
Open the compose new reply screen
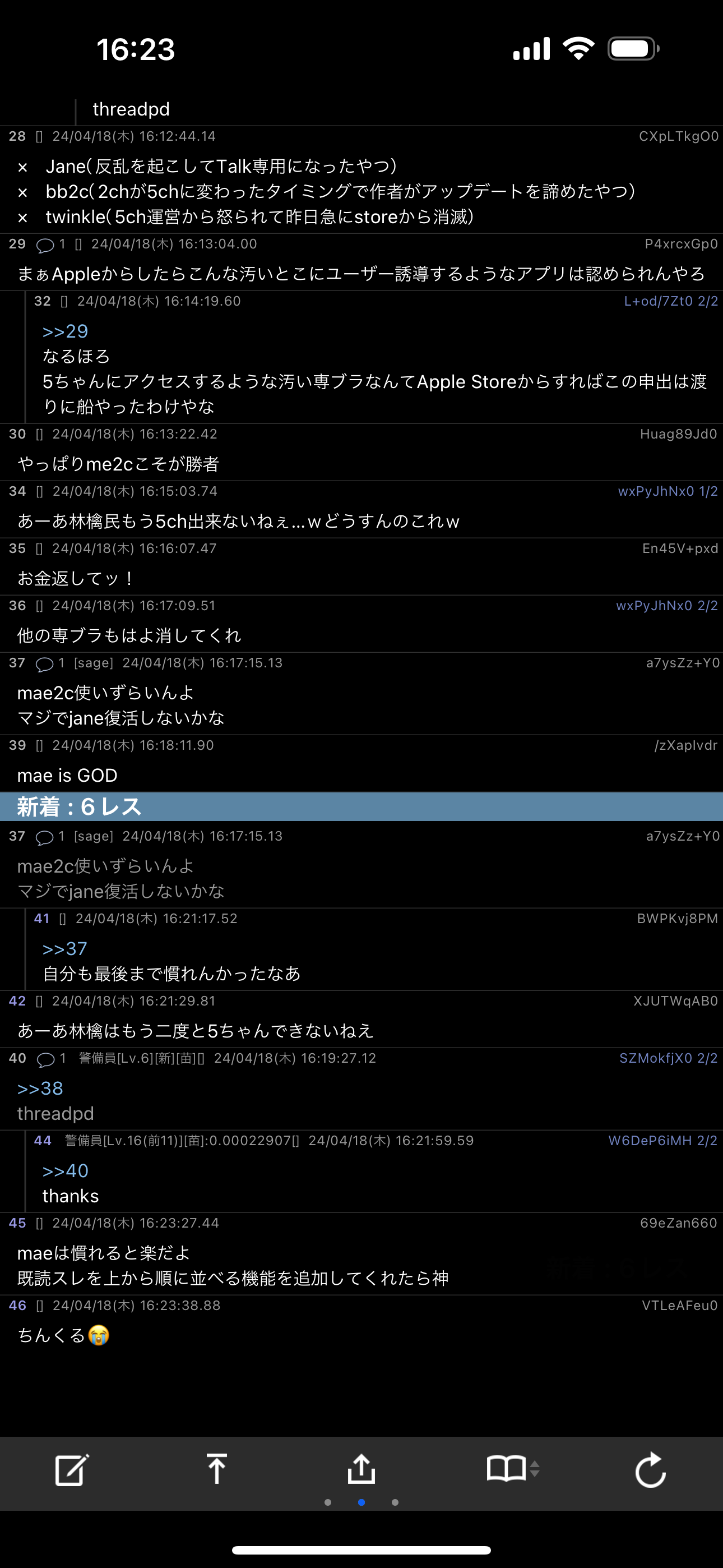(x=71, y=1469)
